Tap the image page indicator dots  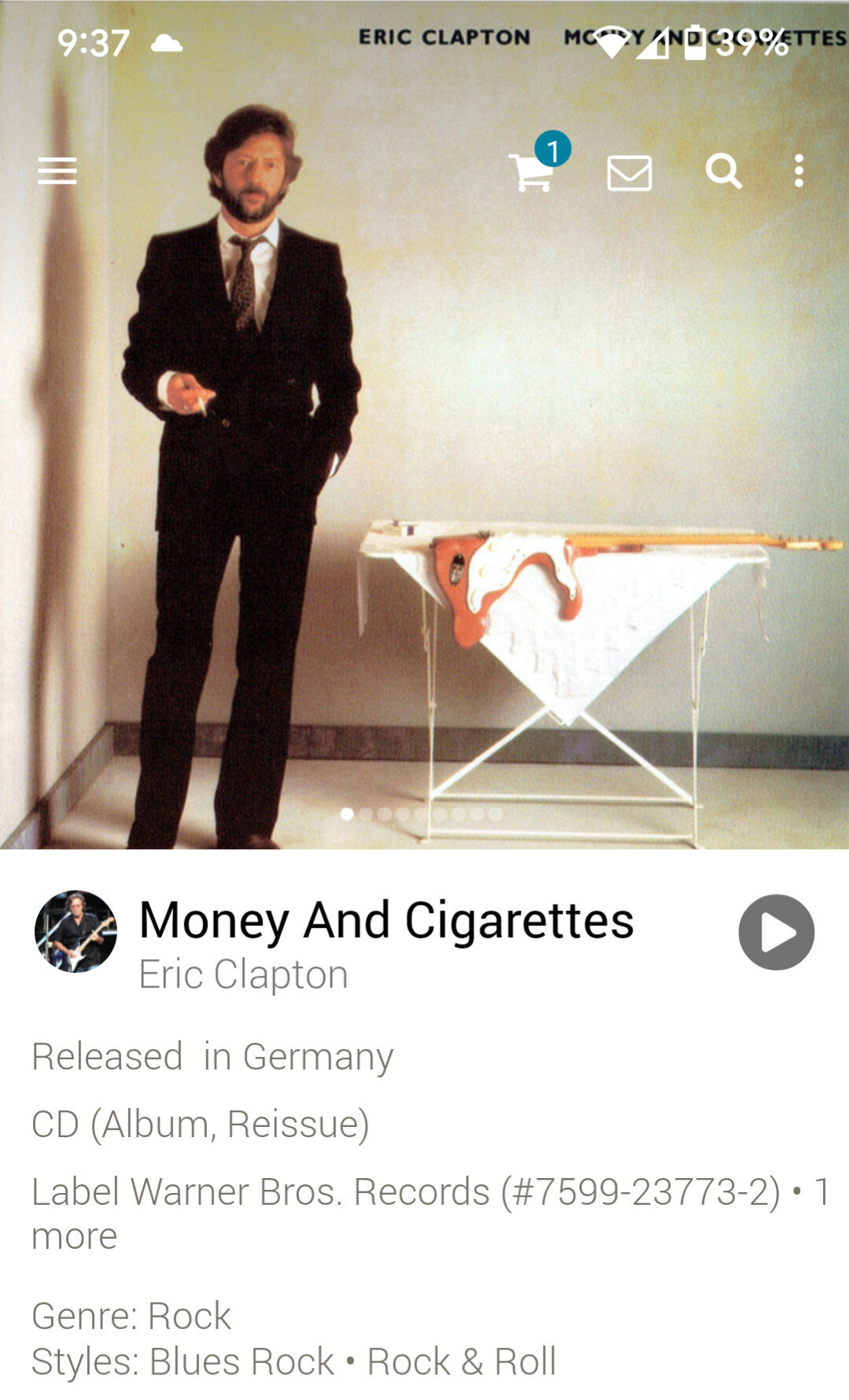click(x=421, y=814)
